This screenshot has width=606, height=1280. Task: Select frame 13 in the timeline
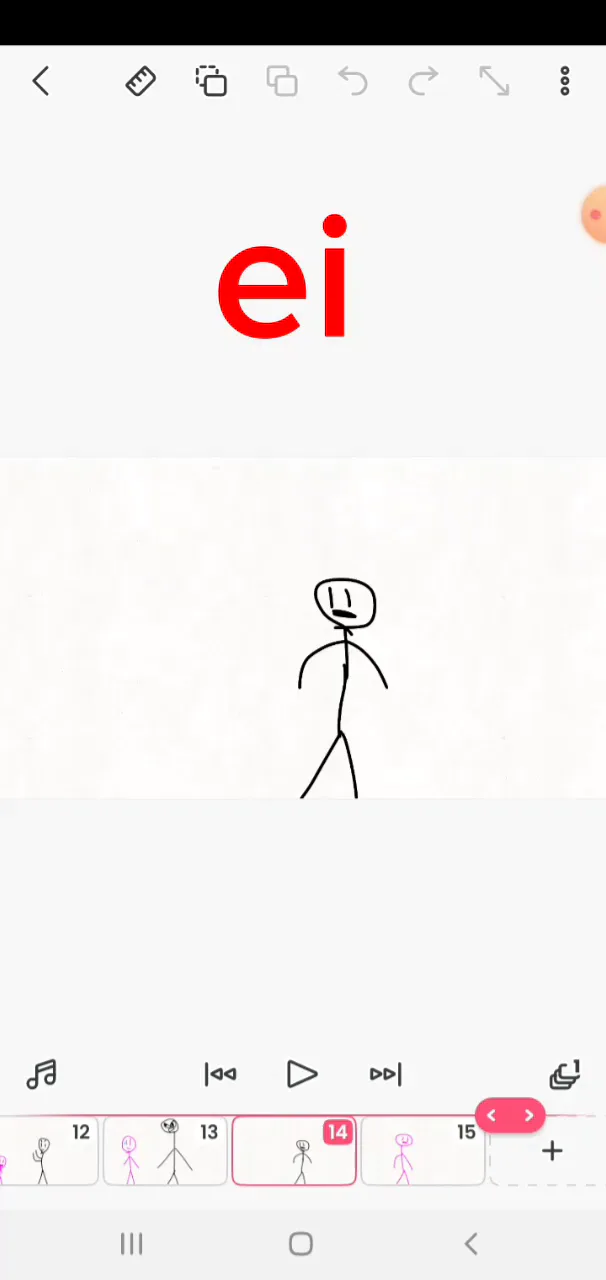coord(165,1152)
